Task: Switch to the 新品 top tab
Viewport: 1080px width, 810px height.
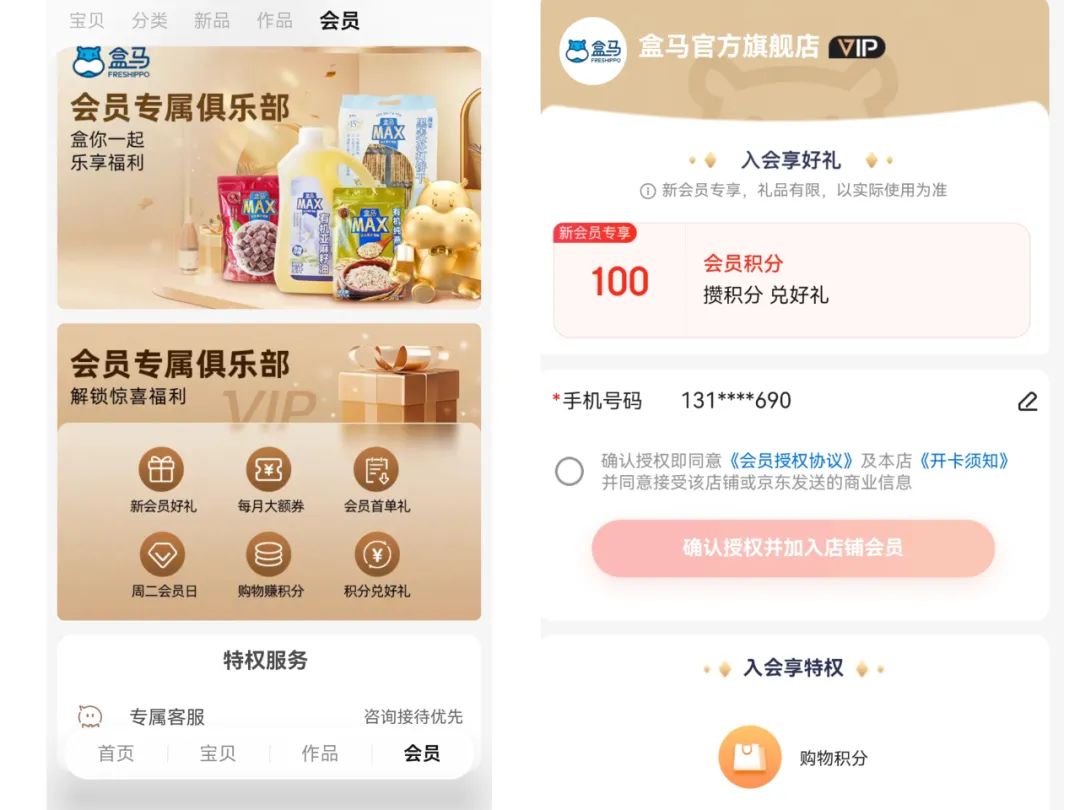Action: pyautogui.click(x=211, y=20)
